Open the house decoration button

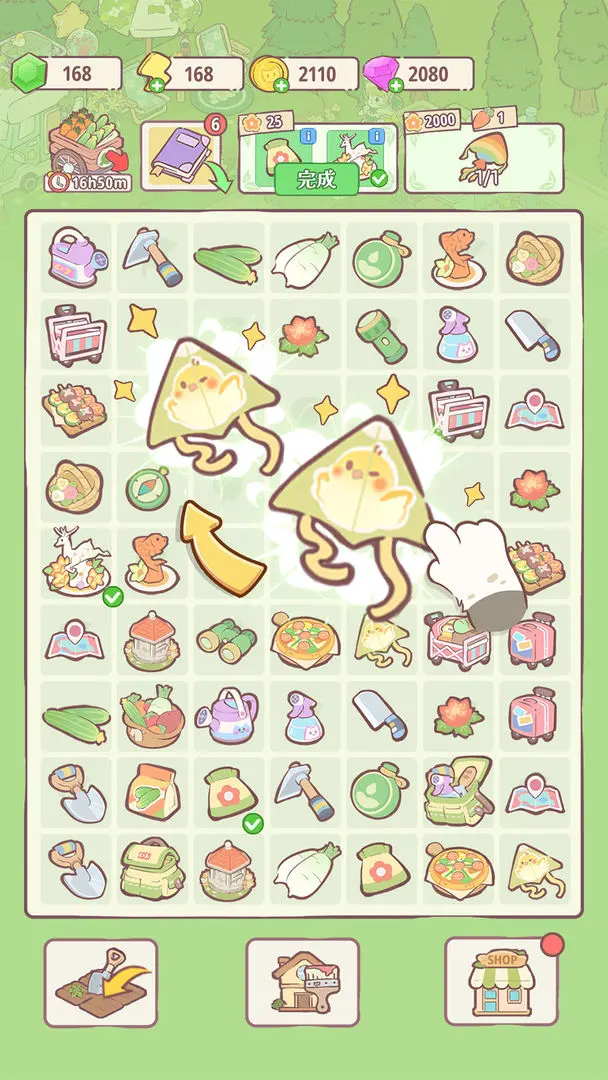[x=302, y=982]
